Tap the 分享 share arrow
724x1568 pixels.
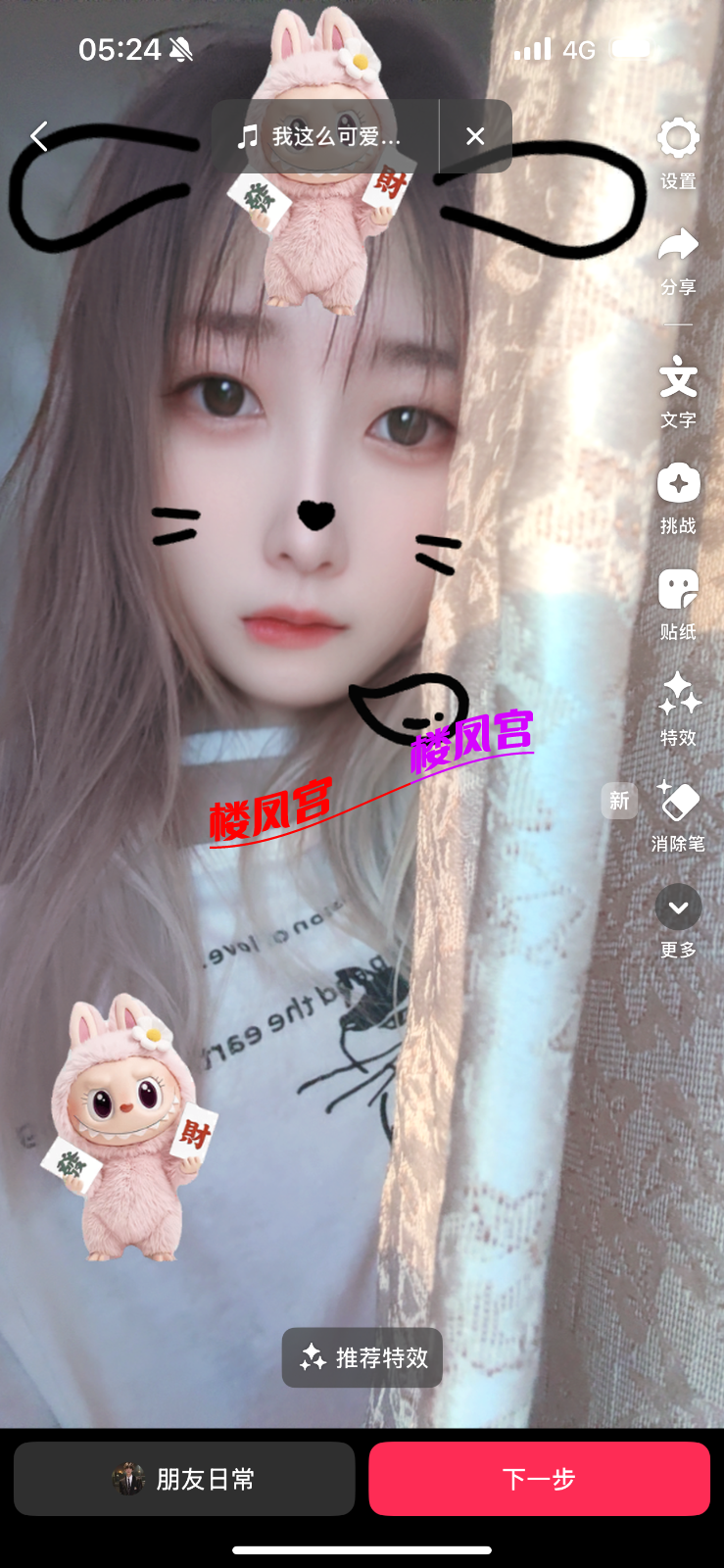[678, 259]
